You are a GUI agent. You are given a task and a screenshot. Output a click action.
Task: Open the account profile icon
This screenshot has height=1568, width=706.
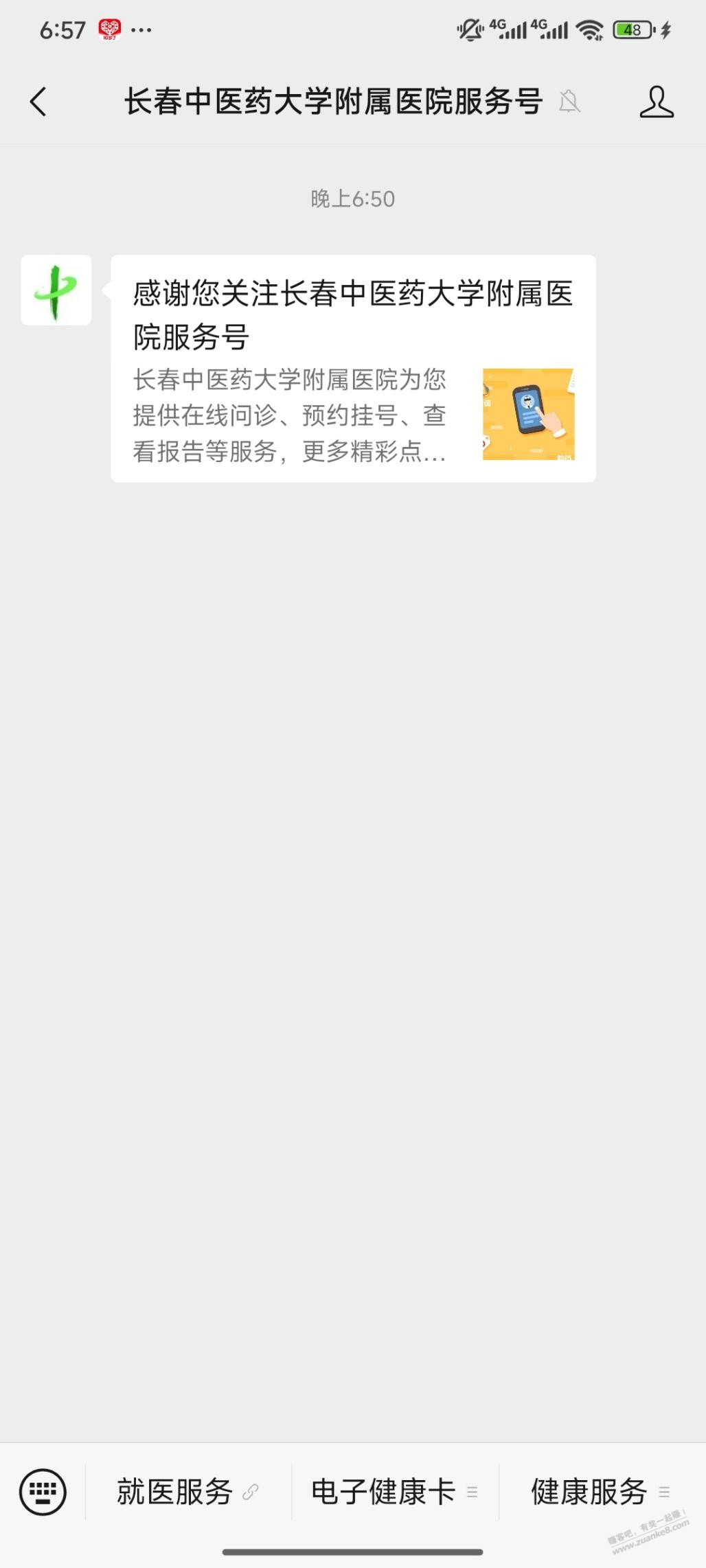point(656,102)
